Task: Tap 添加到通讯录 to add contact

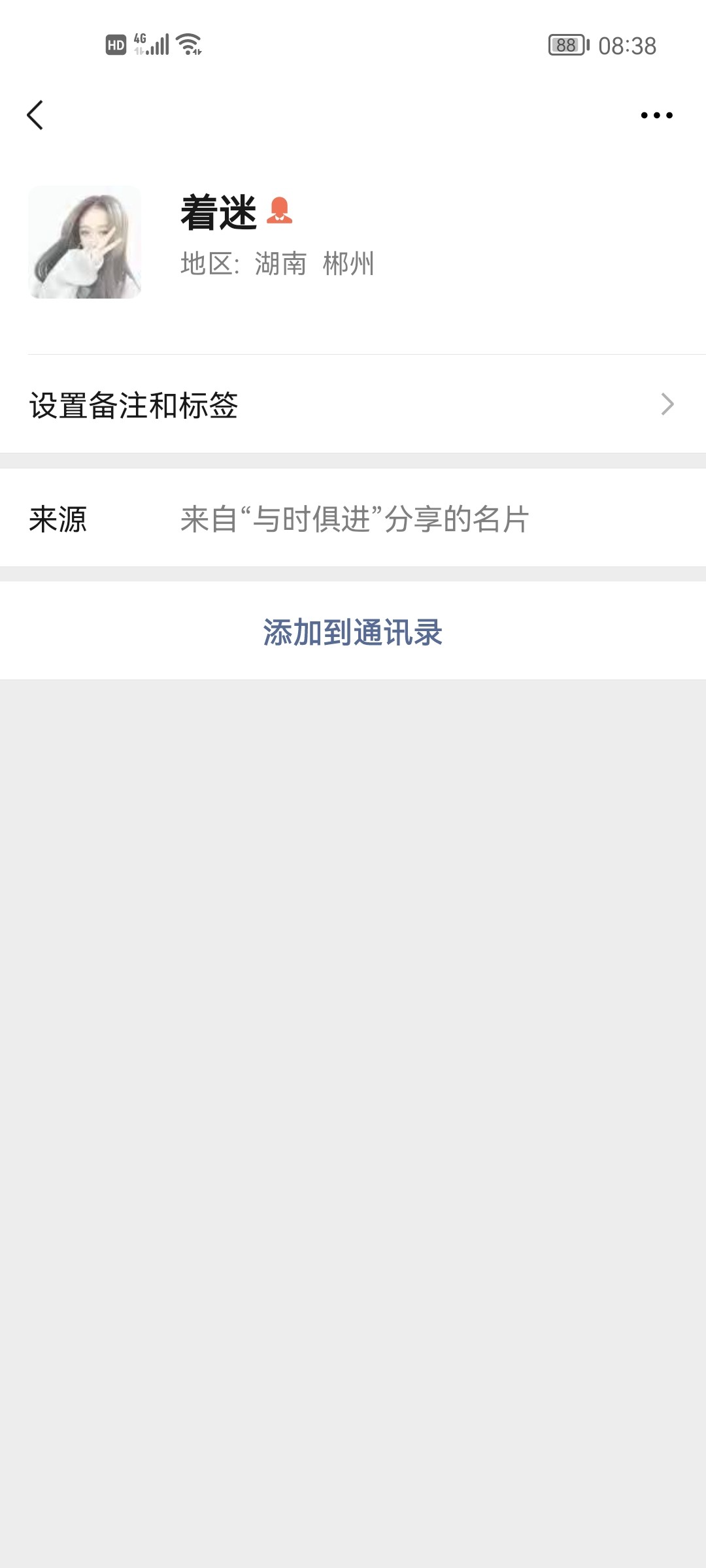Action: tap(353, 632)
